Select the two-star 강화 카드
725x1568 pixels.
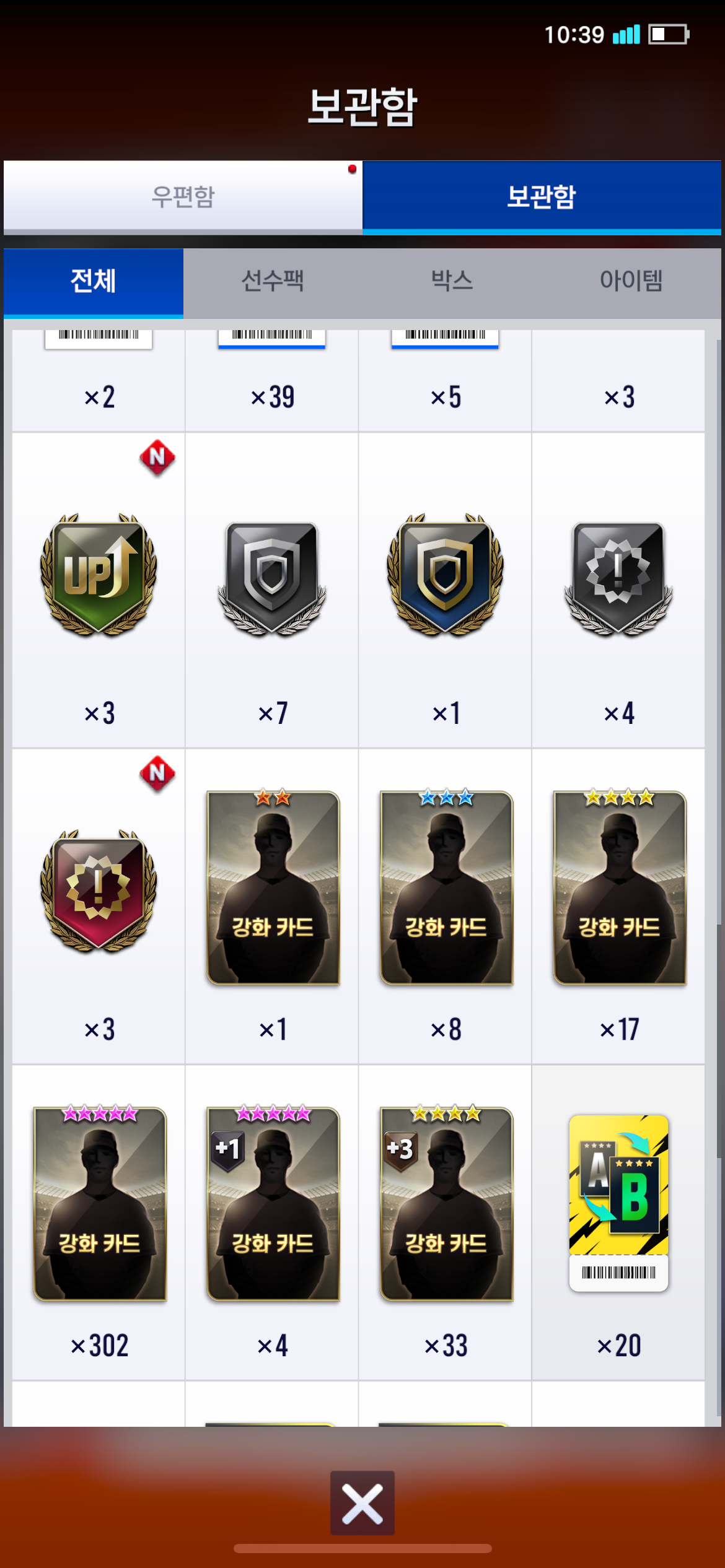(273, 887)
